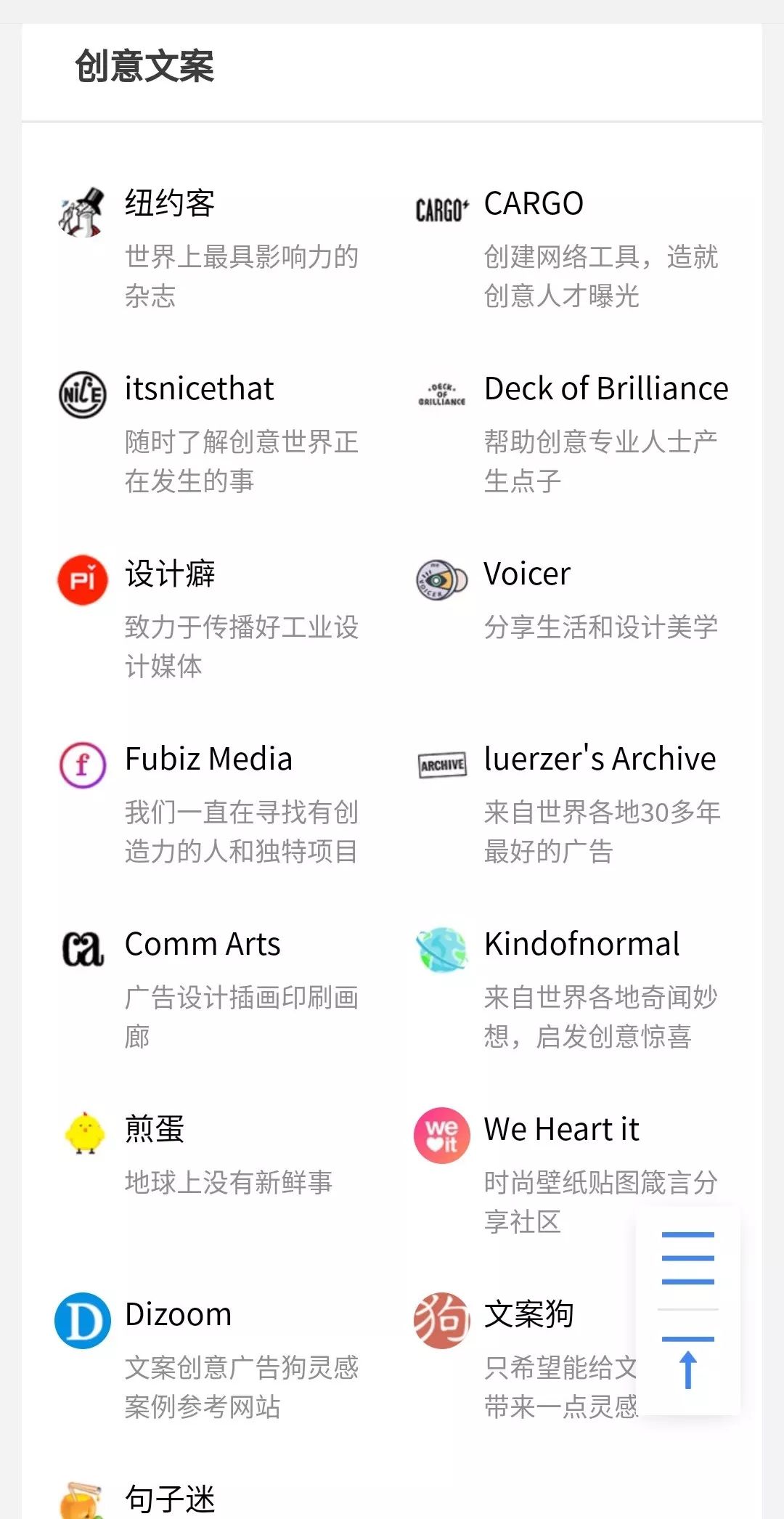This screenshot has height=1519, width=784.
Task: Open the 纽约客 site link
Action: (x=170, y=204)
